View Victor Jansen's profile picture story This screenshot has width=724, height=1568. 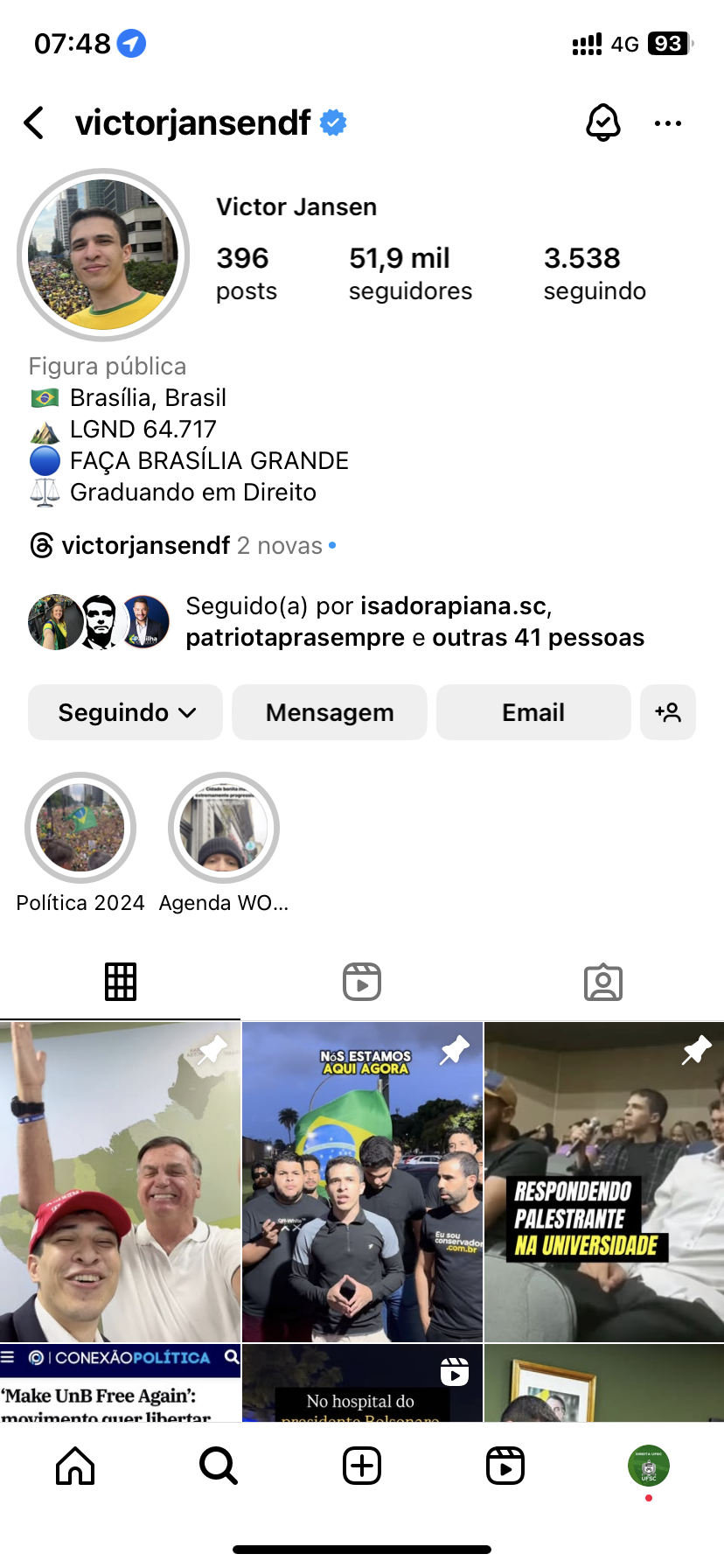tap(103, 255)
